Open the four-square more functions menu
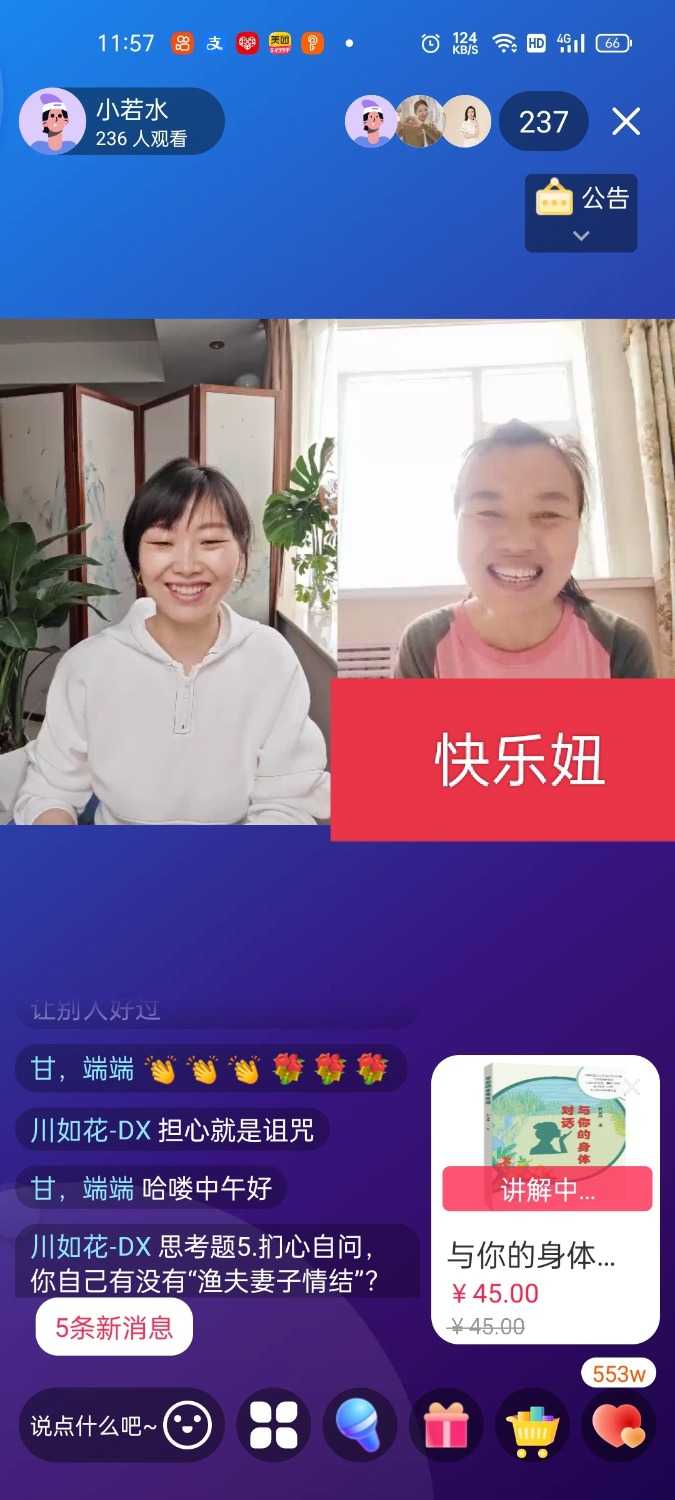The image size is (675, 1500). tap(274, 1425)
